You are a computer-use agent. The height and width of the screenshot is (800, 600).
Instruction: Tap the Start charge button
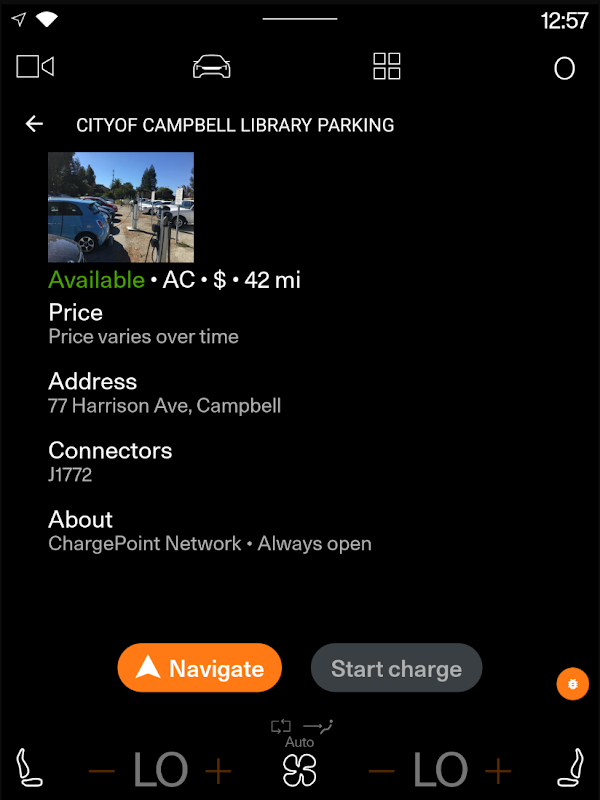(x=396, y=668)
